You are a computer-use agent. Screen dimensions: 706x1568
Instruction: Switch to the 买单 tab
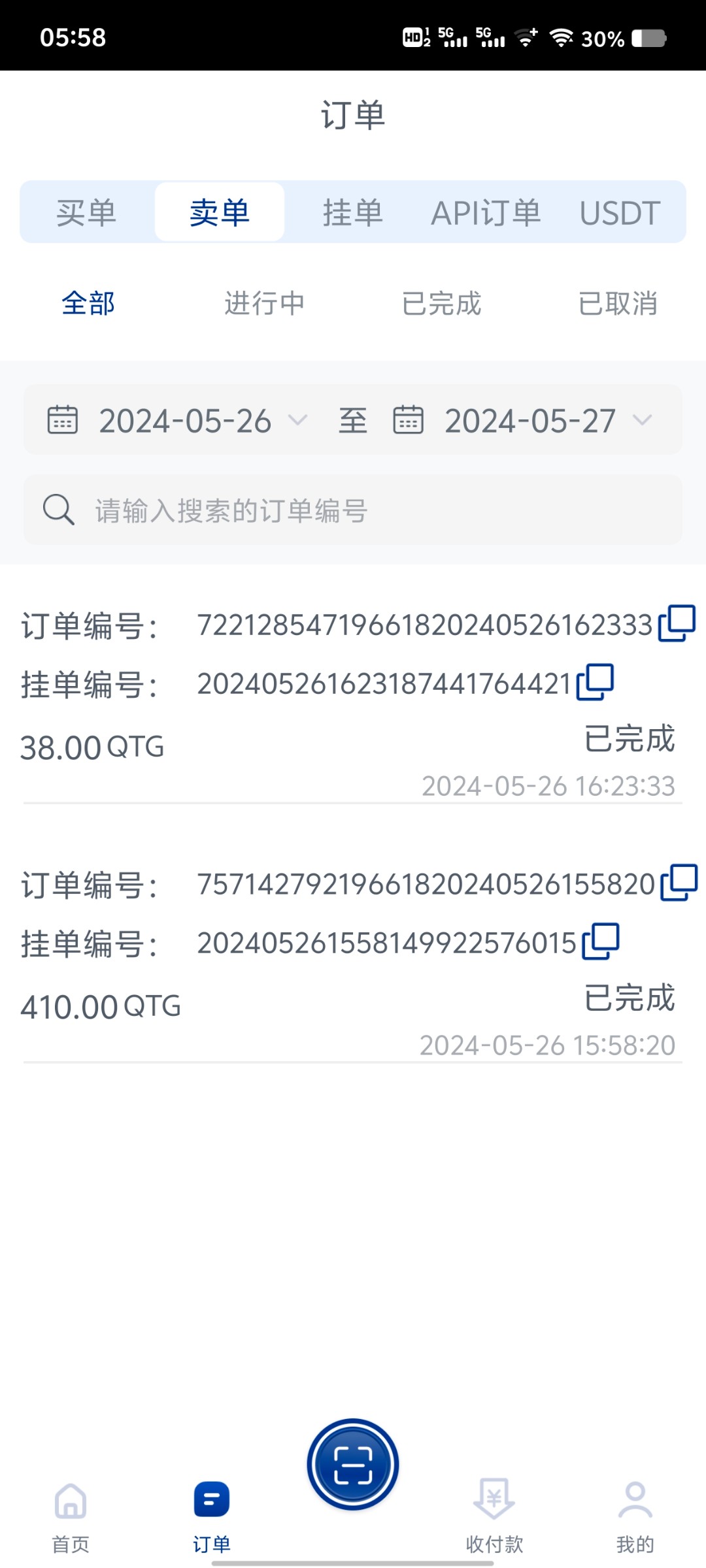coord(87,212)
